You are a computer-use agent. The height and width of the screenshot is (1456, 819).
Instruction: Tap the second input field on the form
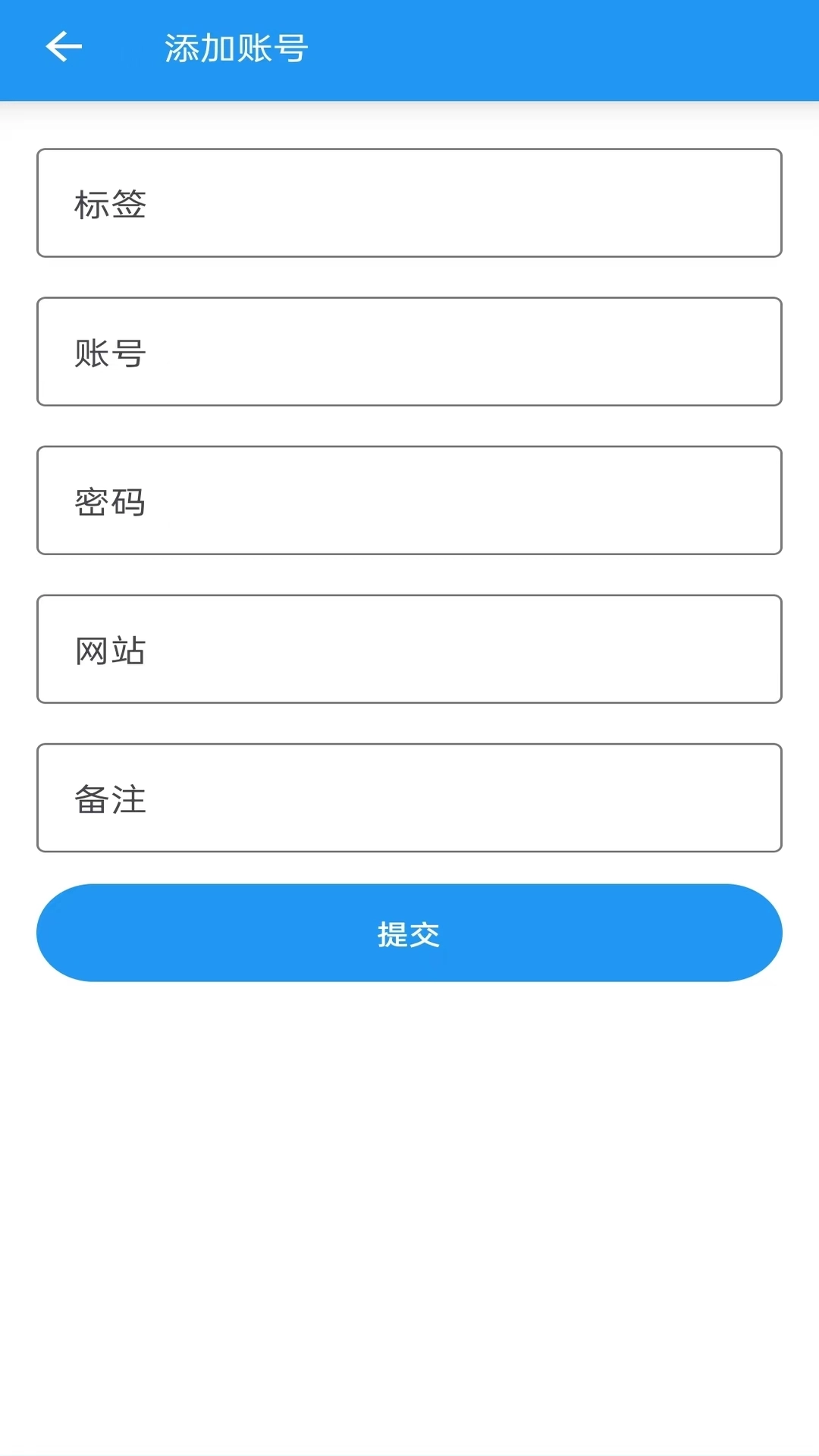409,351
